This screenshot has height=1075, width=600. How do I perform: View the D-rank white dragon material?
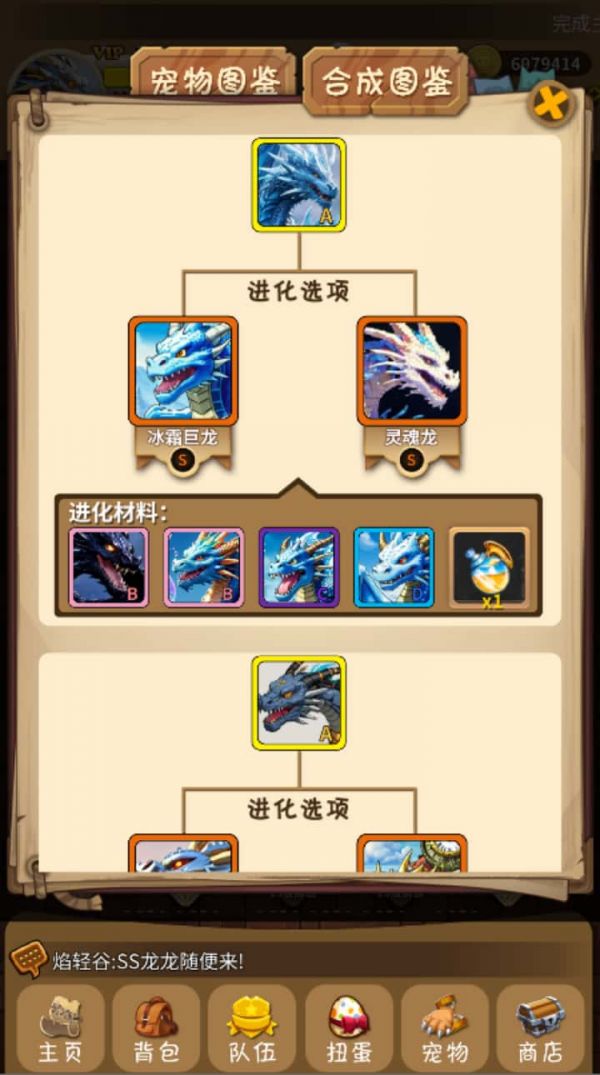point(394,567)
